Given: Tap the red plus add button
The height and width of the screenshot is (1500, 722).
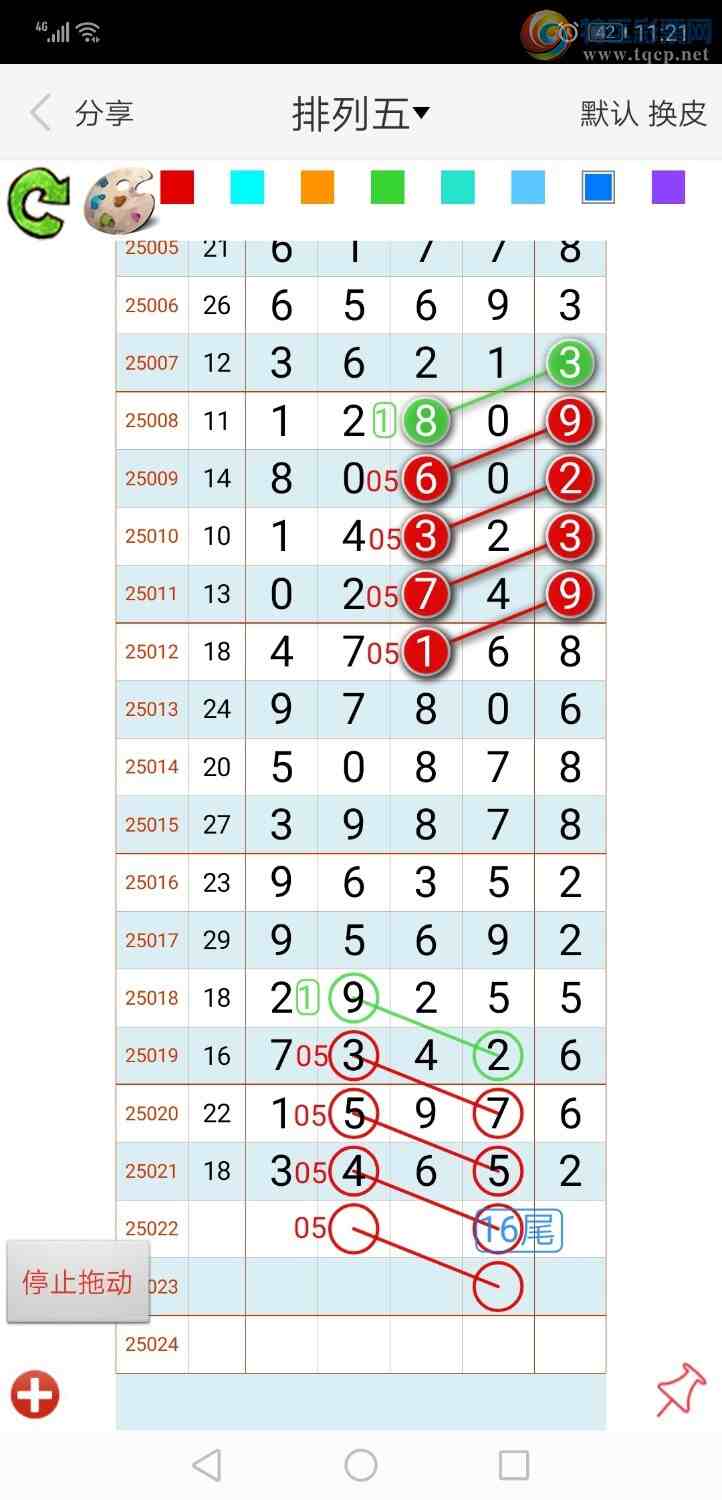Looking at the screenshot, I should point(36,1395).
